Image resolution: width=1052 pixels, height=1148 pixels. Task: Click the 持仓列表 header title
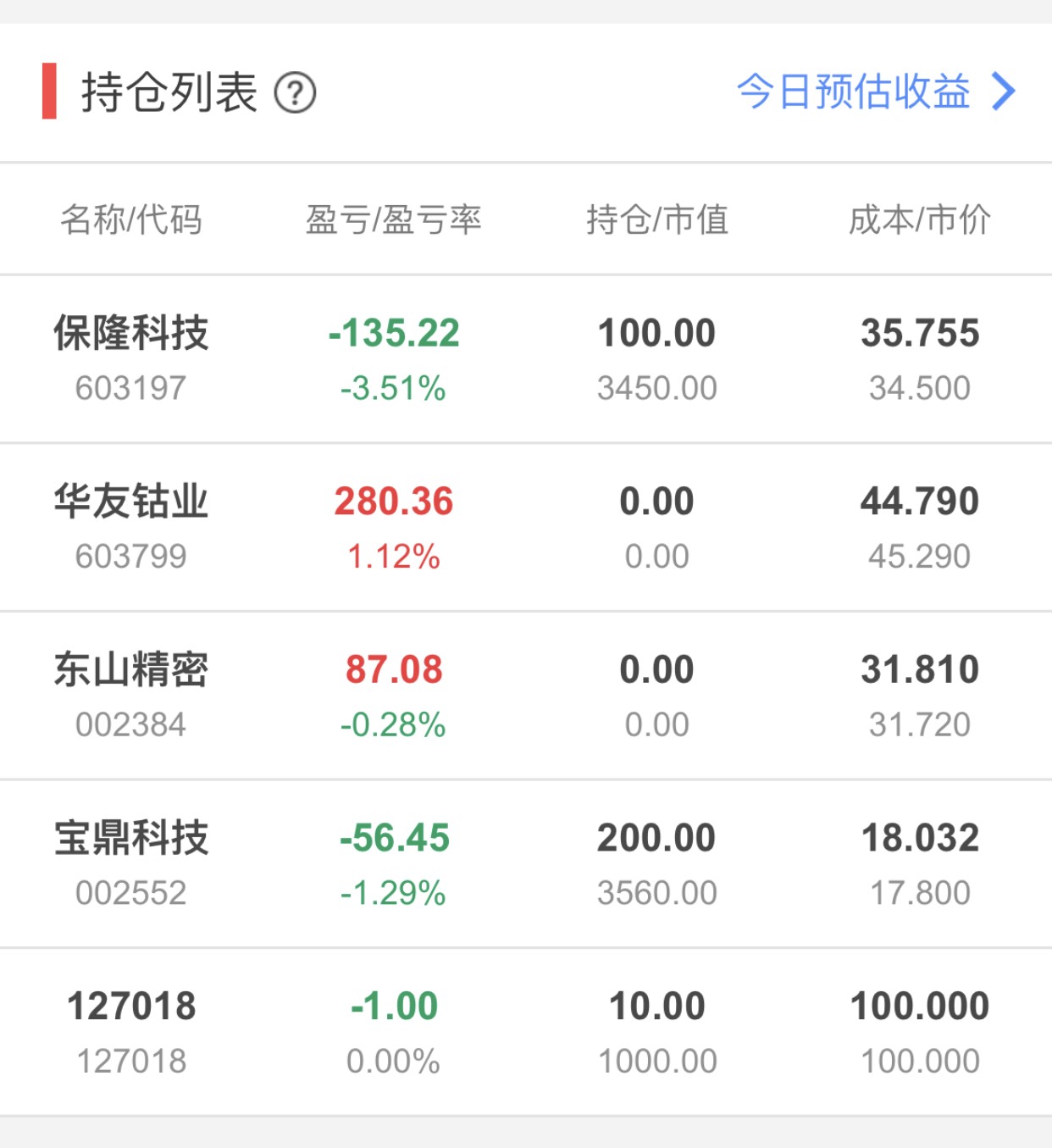168,92
